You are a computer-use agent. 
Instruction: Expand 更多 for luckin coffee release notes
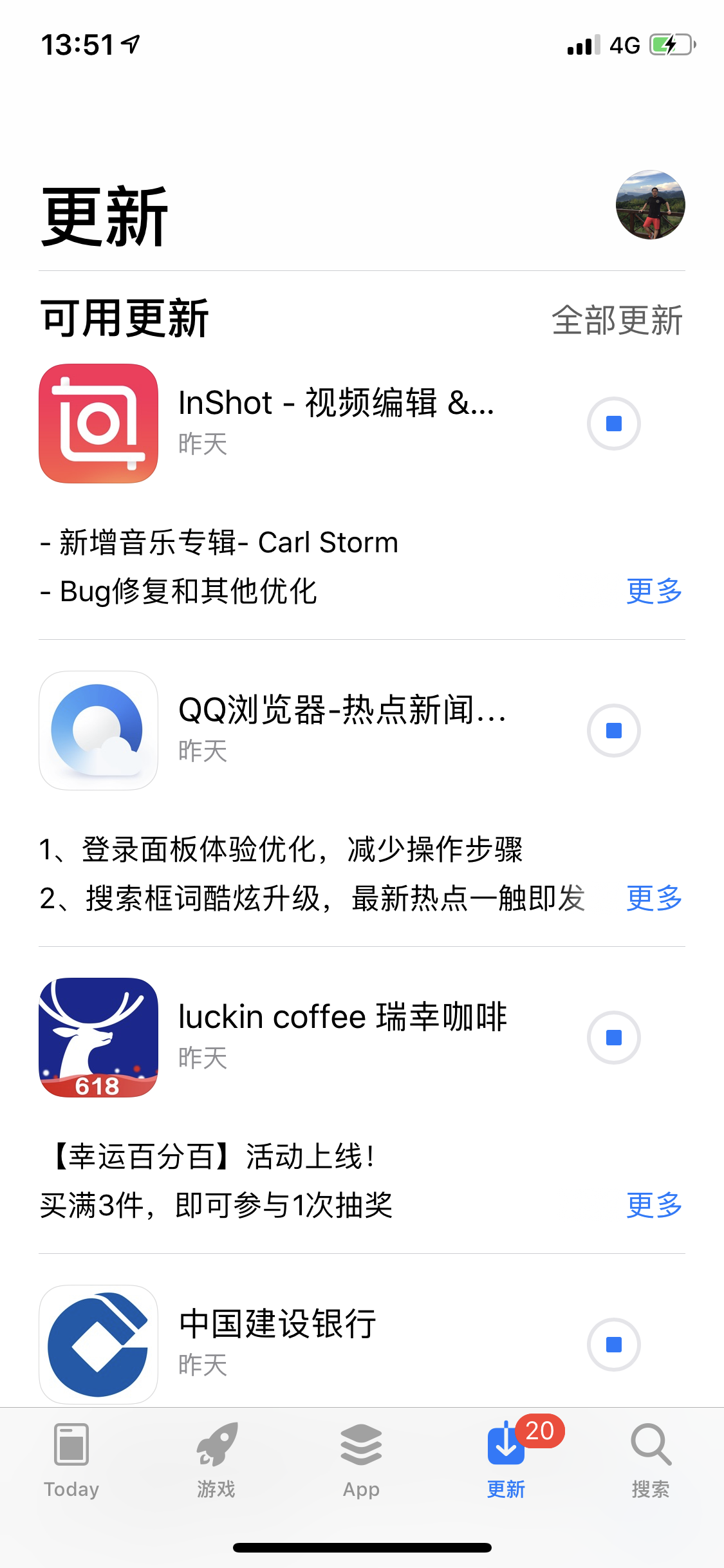654,1205
